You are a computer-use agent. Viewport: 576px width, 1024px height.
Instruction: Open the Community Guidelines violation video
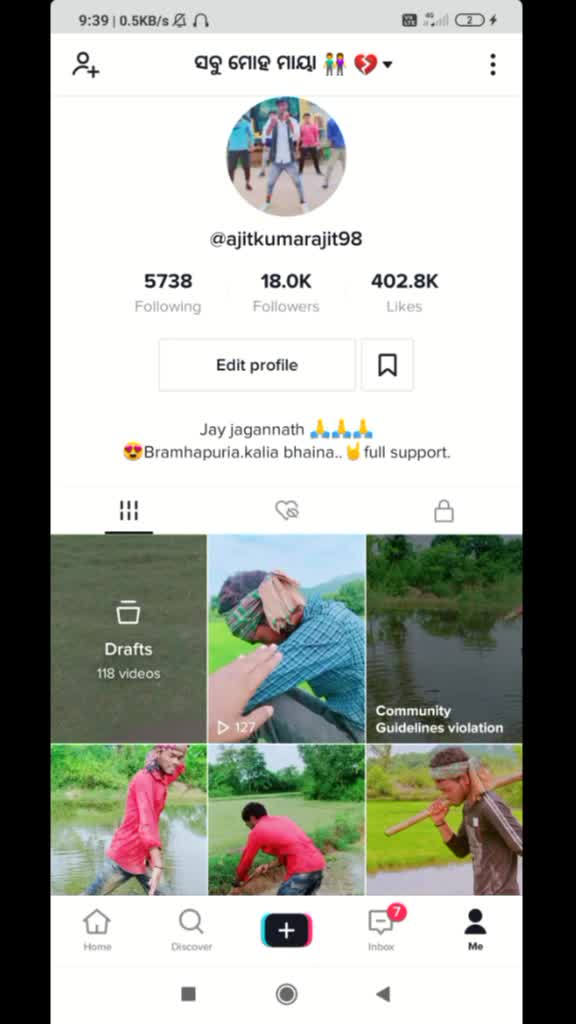[x=444, y=639]
